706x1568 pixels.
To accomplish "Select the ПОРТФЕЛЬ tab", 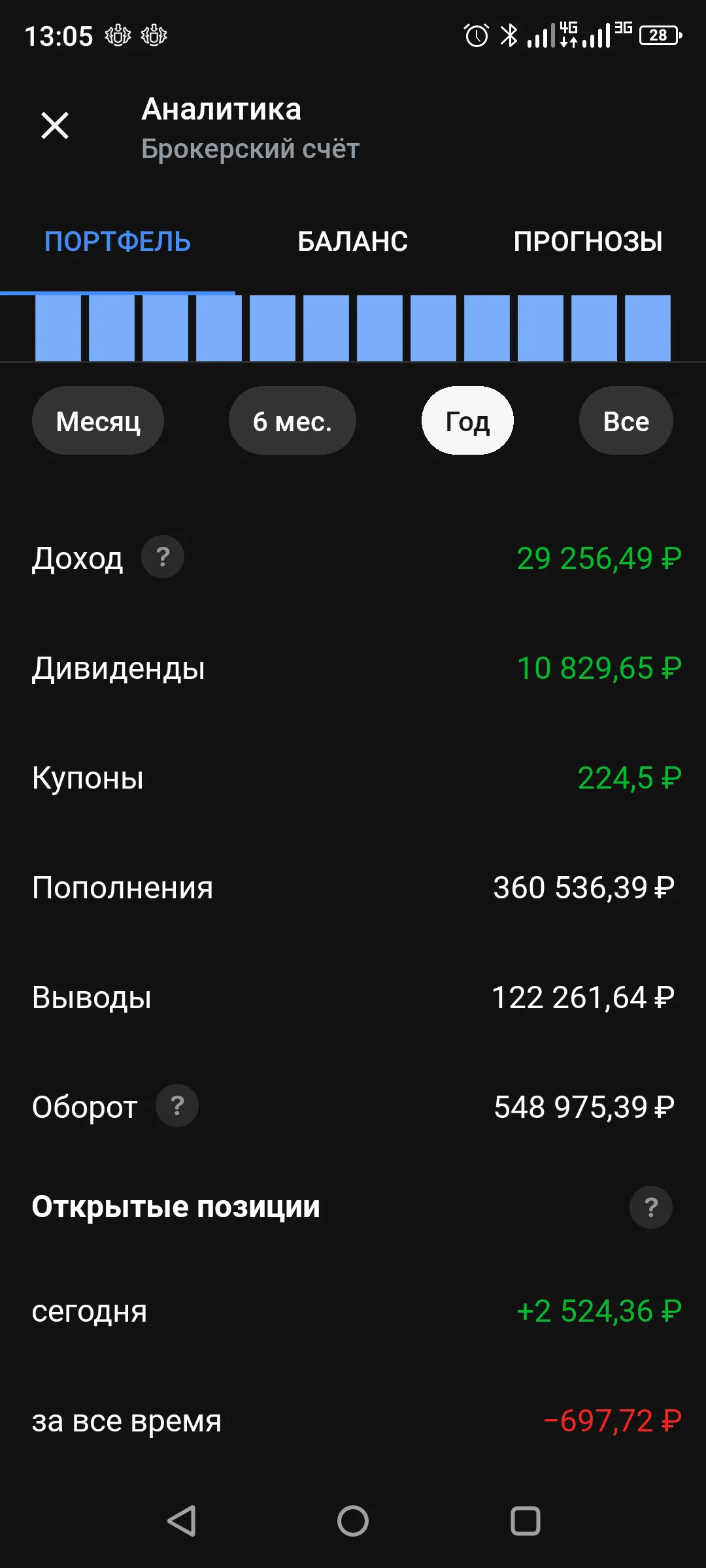I will tap(118, 242).
